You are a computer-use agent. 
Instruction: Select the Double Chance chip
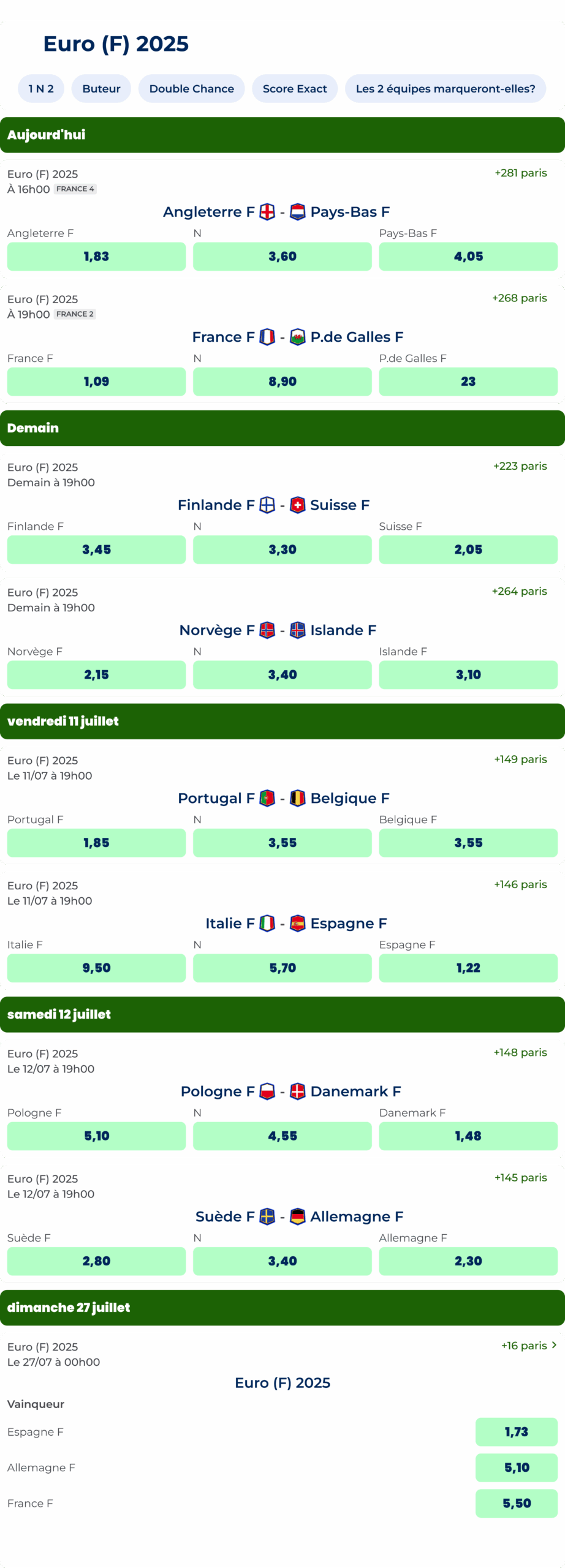191,89
